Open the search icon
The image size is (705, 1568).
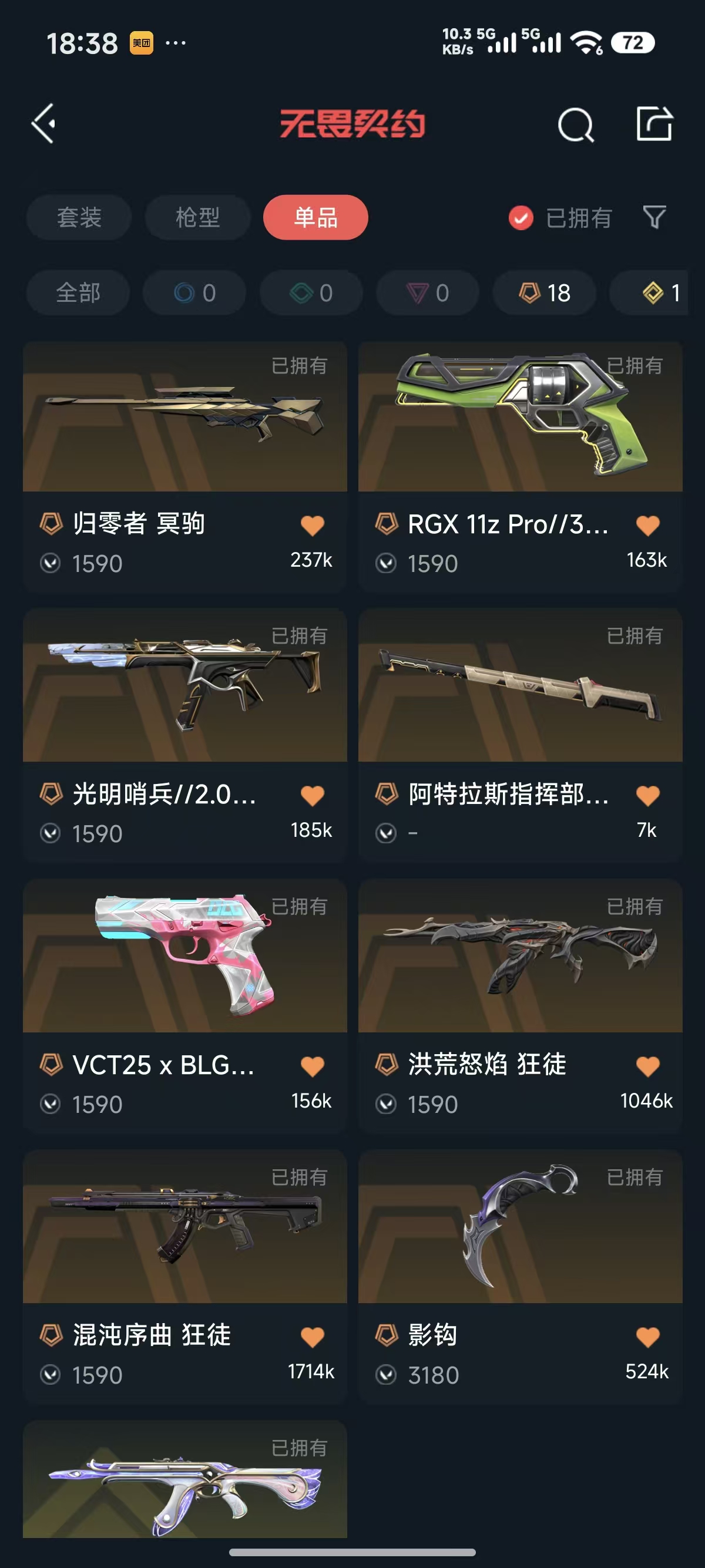(x=575, y=124)
